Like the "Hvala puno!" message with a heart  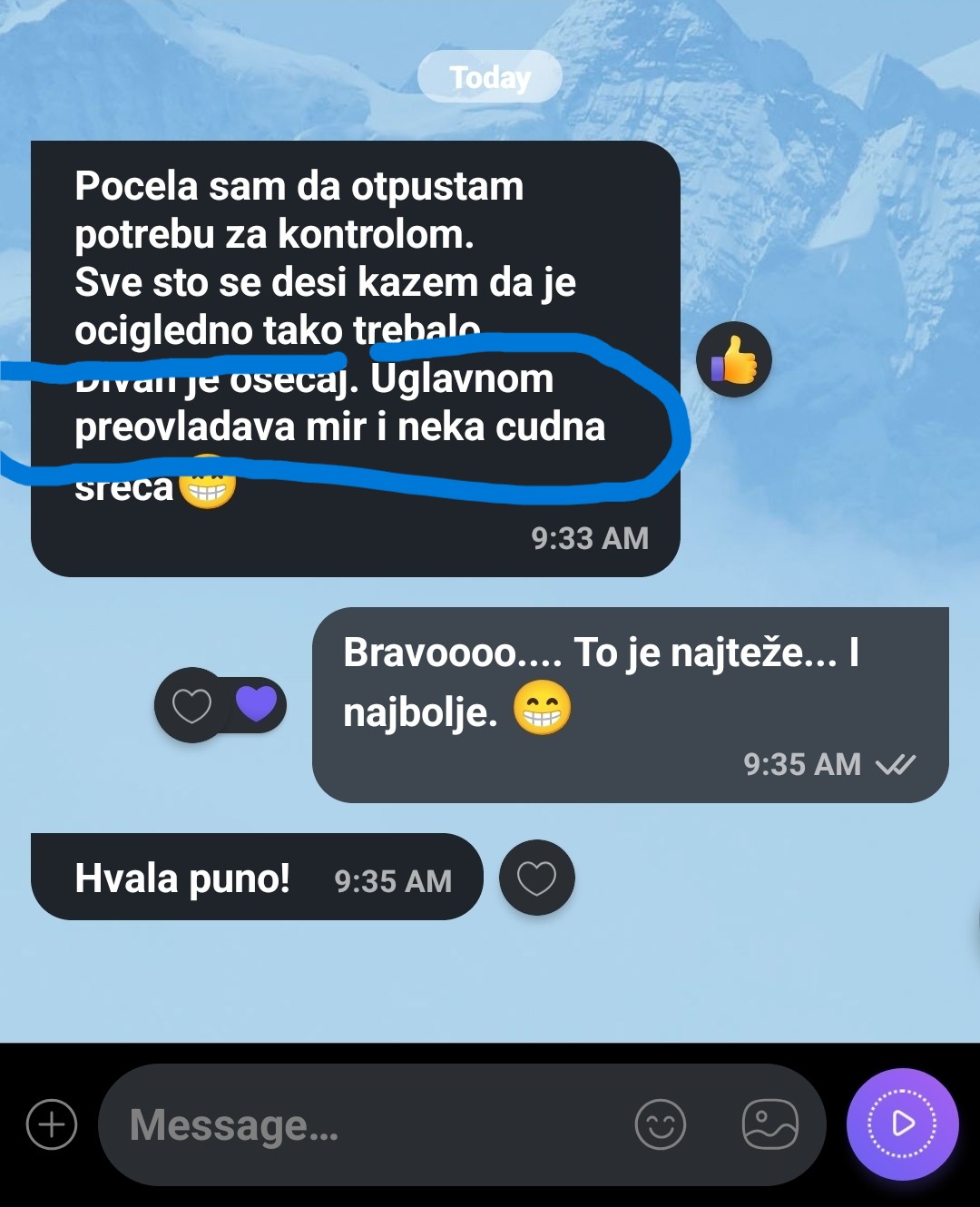point(536,878)
